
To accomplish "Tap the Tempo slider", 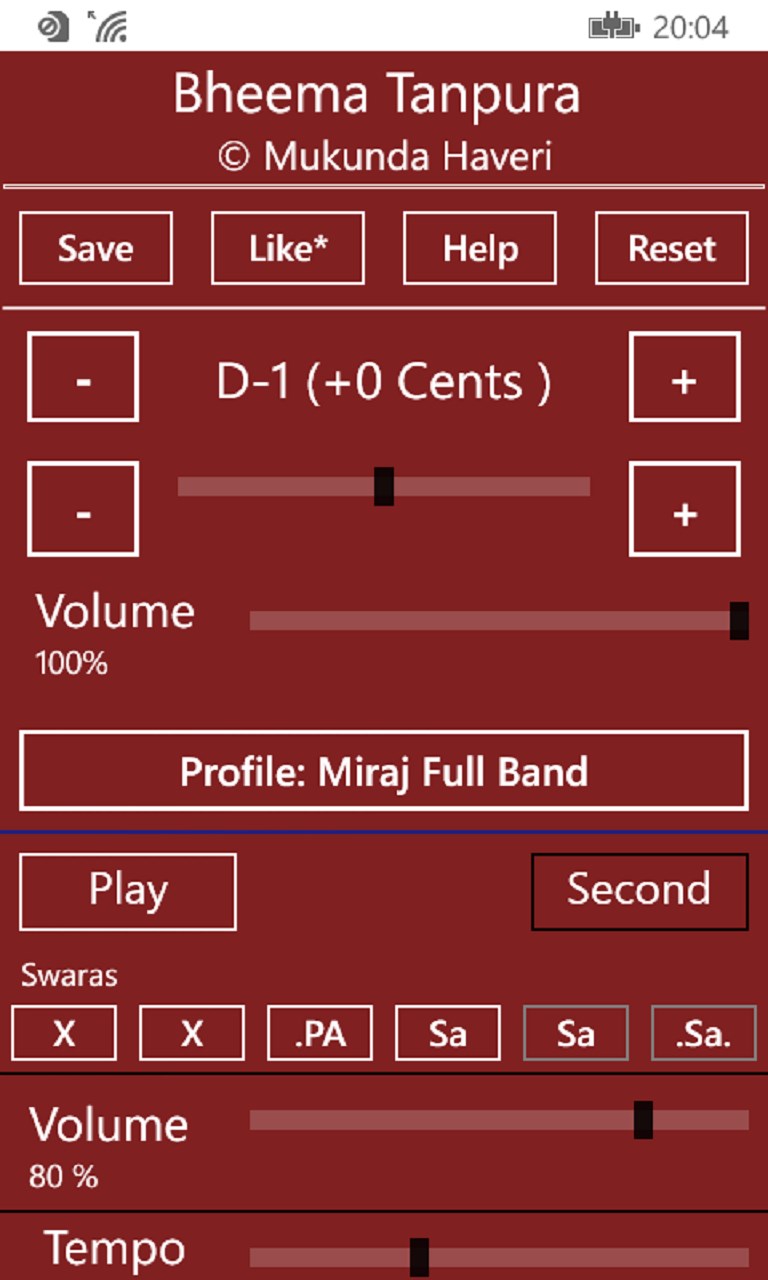I will click(x=499, y=1257).
